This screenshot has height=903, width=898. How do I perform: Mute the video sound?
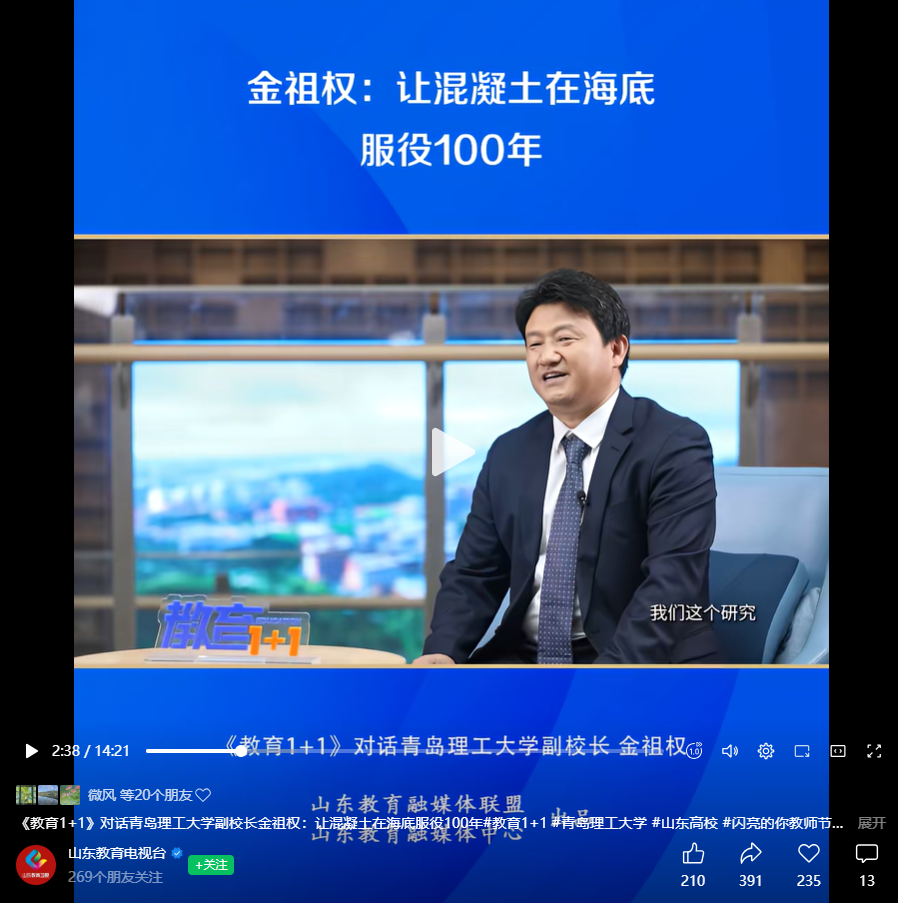[730, 751]
